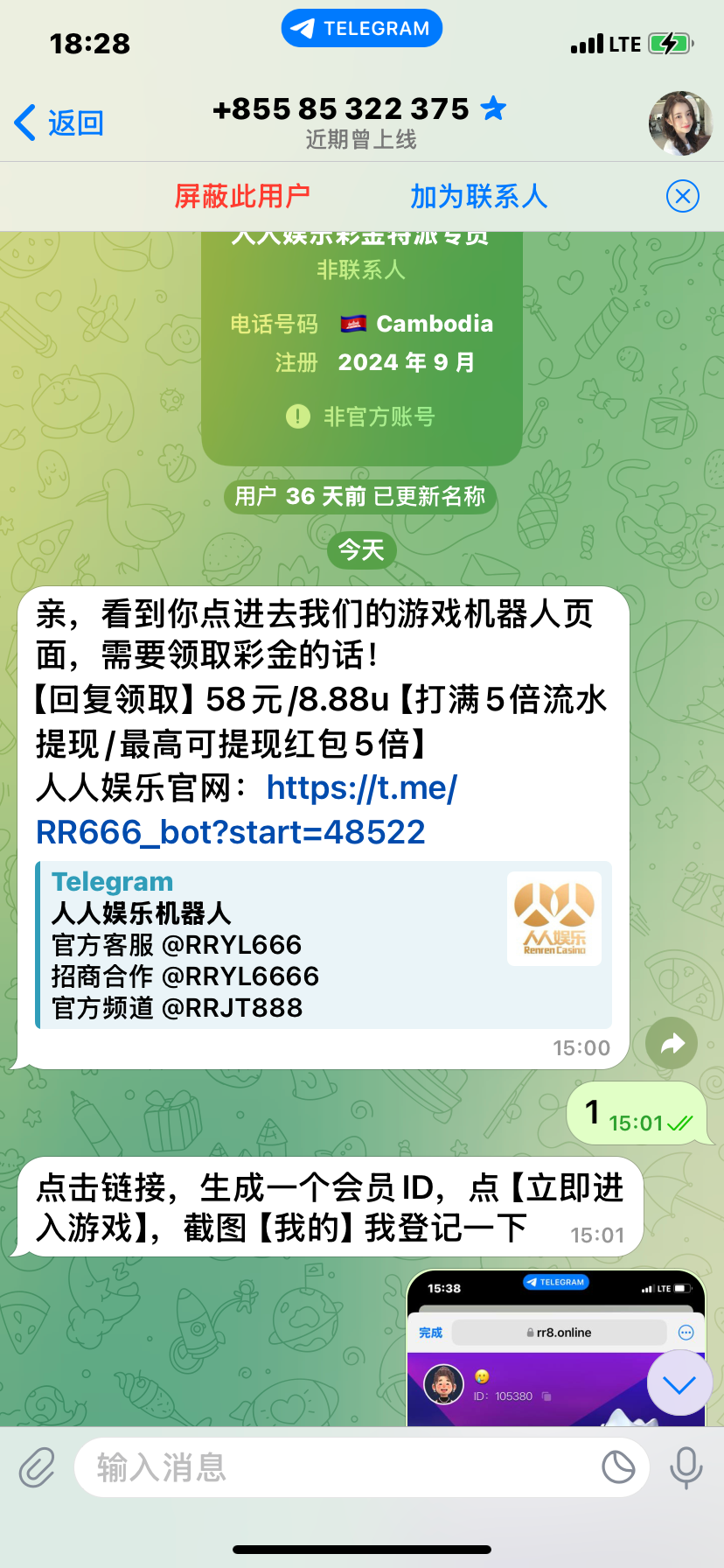Record a voice message with microphone

coord(686,1467)
